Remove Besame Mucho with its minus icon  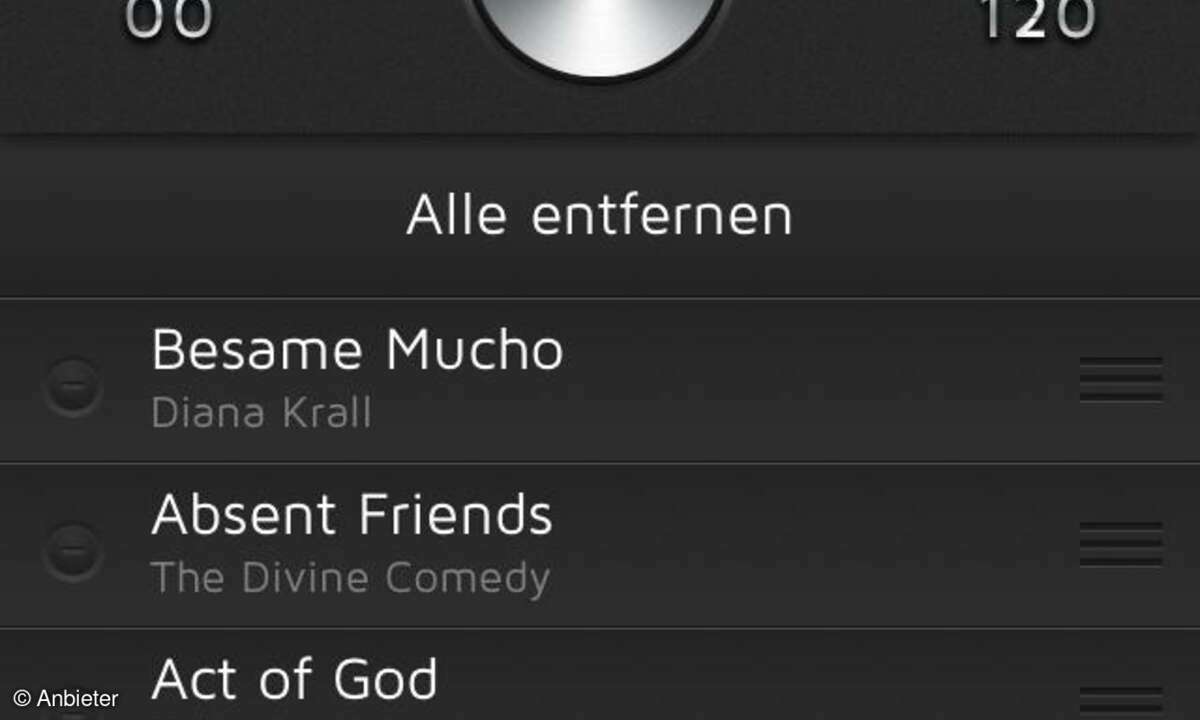(x=73, y=386)
